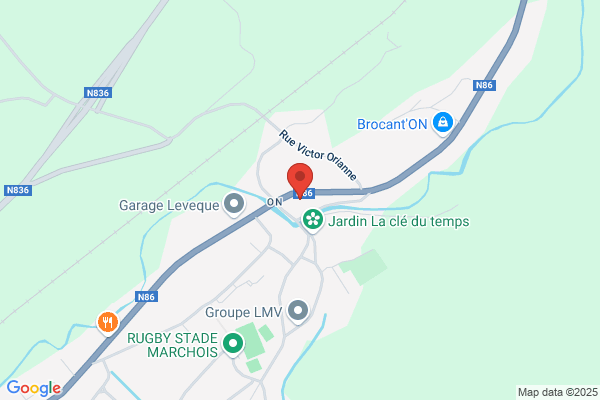
Task: Open the Brocant'ON shop marker
Action: (x=443, y=124)
